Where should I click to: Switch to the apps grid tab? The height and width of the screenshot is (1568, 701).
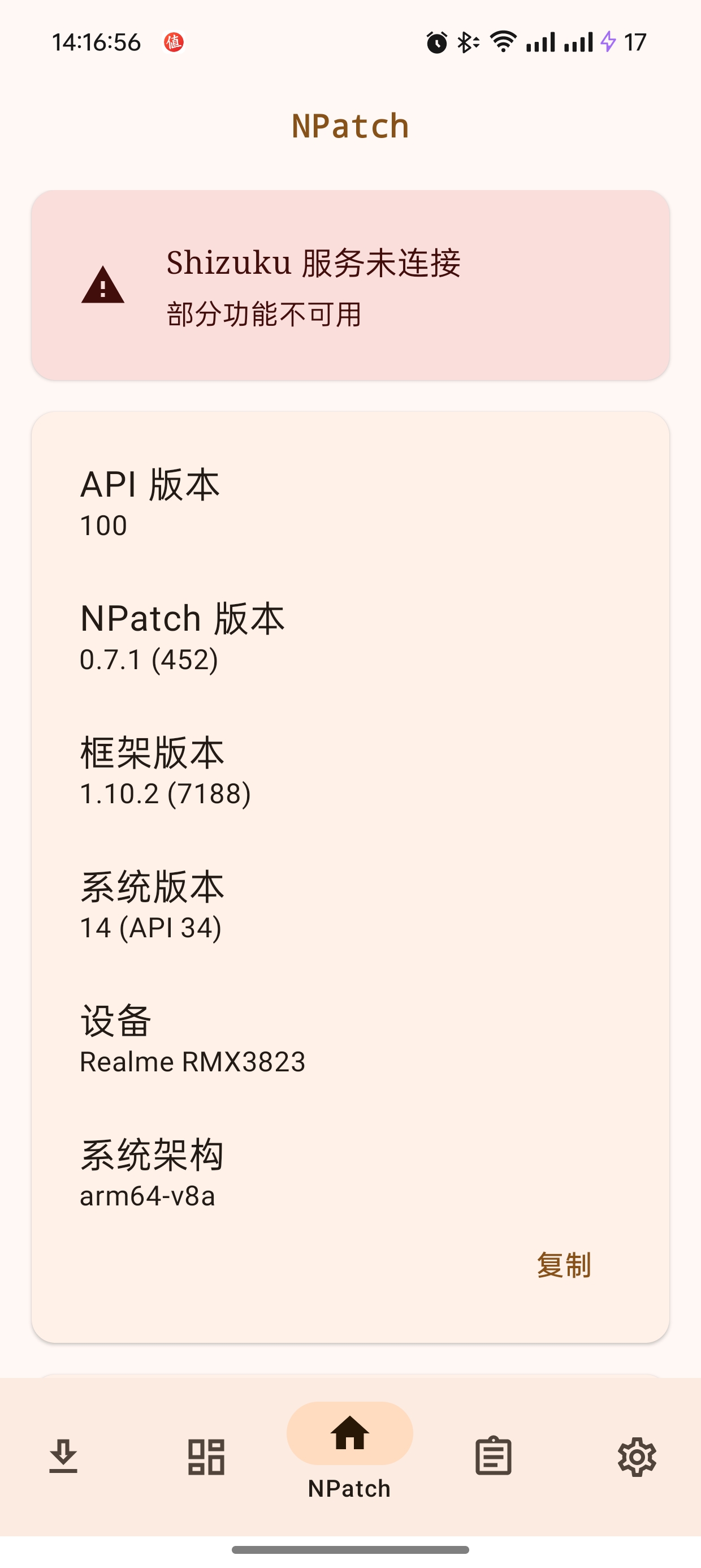[206, 1456]
